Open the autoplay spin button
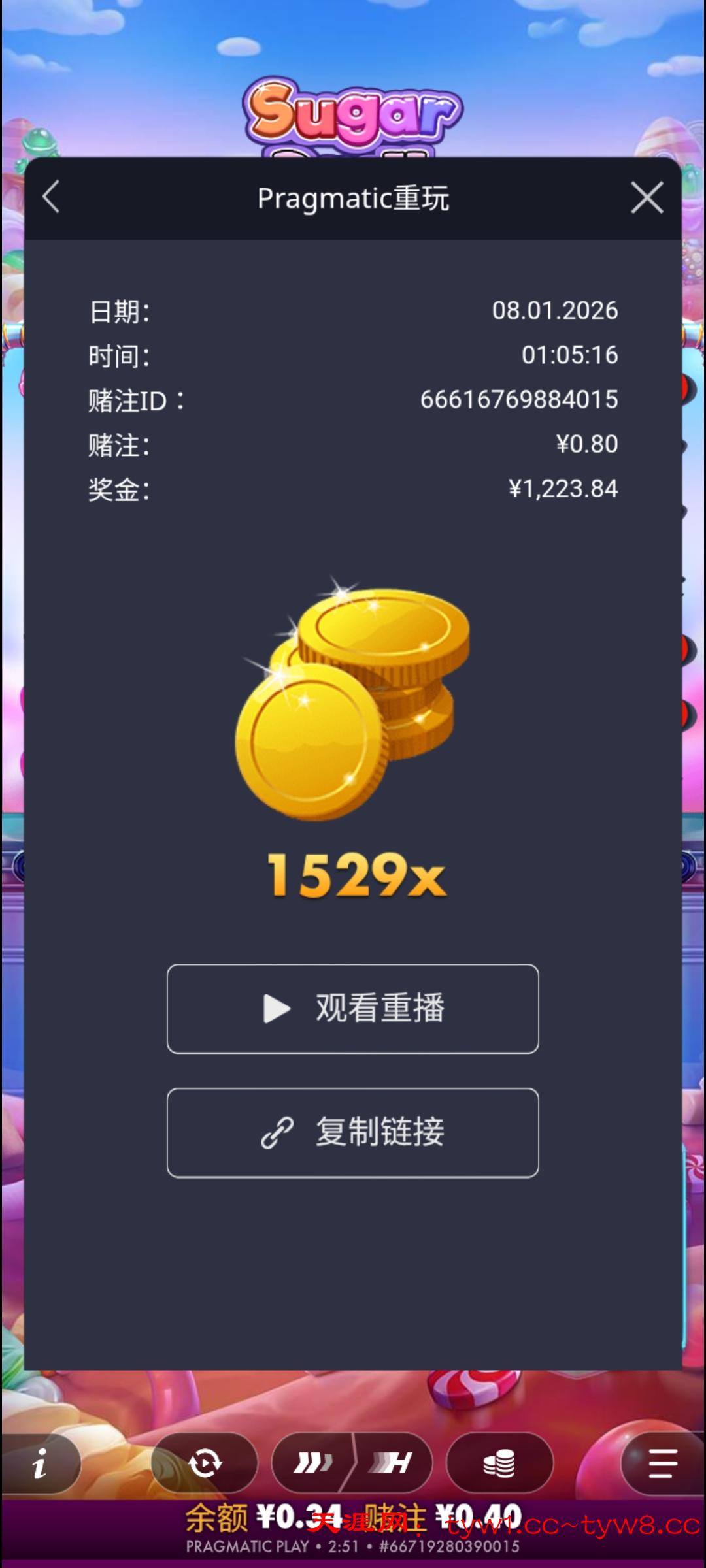 point(205,1463)
